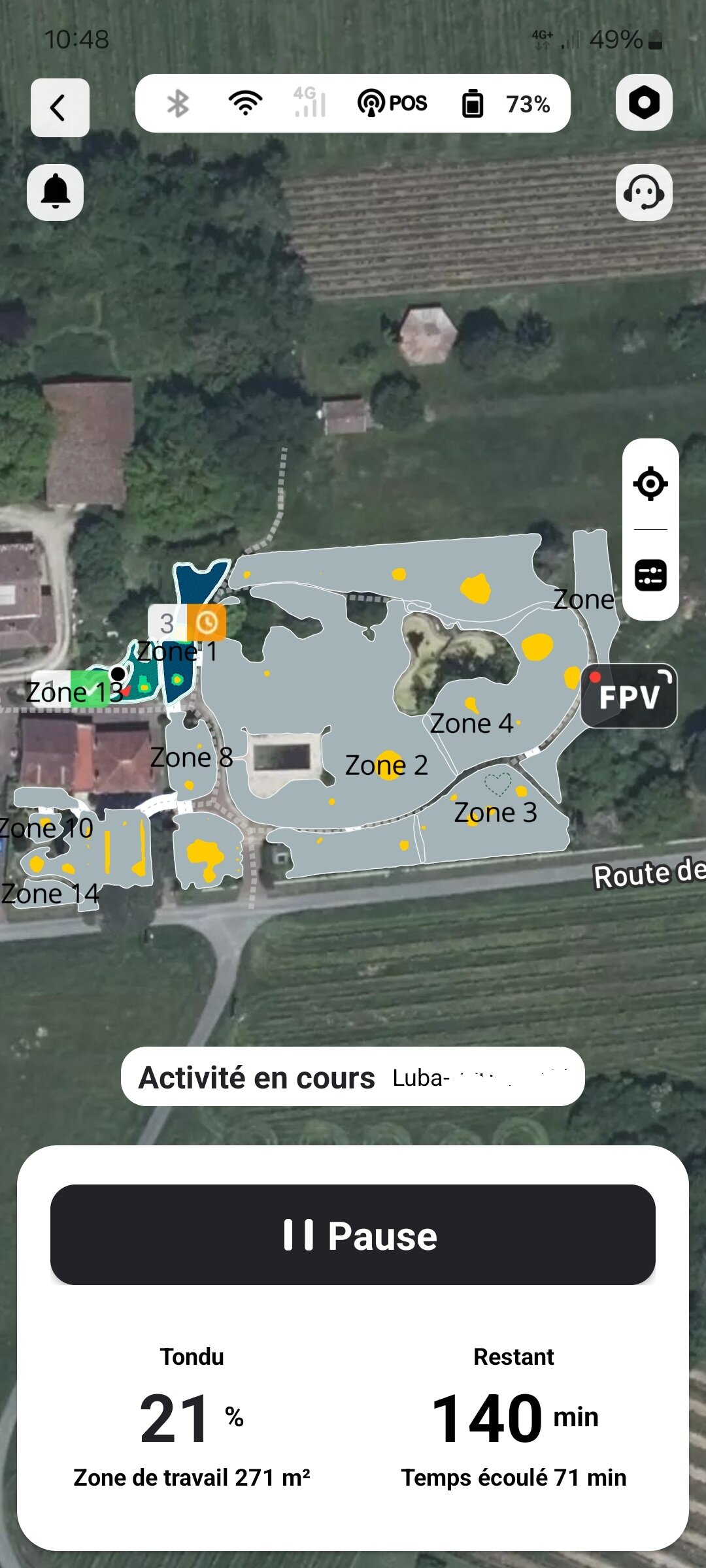The image size is (706, 1568).
Task: Open the notifications bell
Action: pos(56,192)
